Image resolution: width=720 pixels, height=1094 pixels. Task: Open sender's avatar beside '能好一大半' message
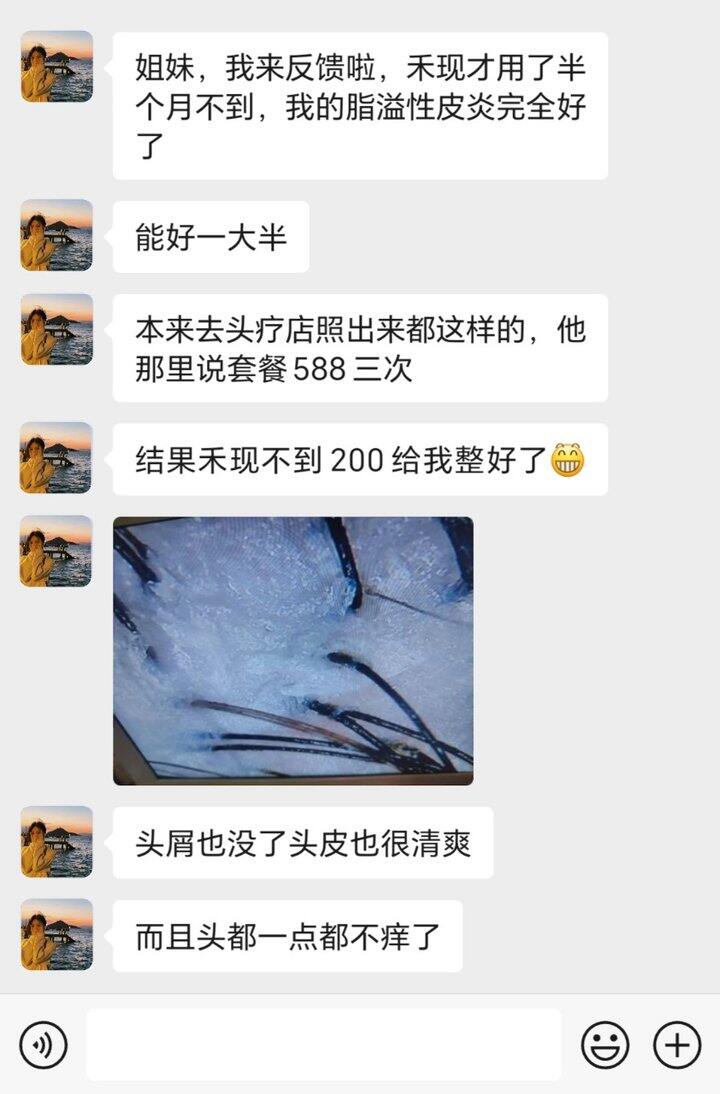tap(56, 236)
